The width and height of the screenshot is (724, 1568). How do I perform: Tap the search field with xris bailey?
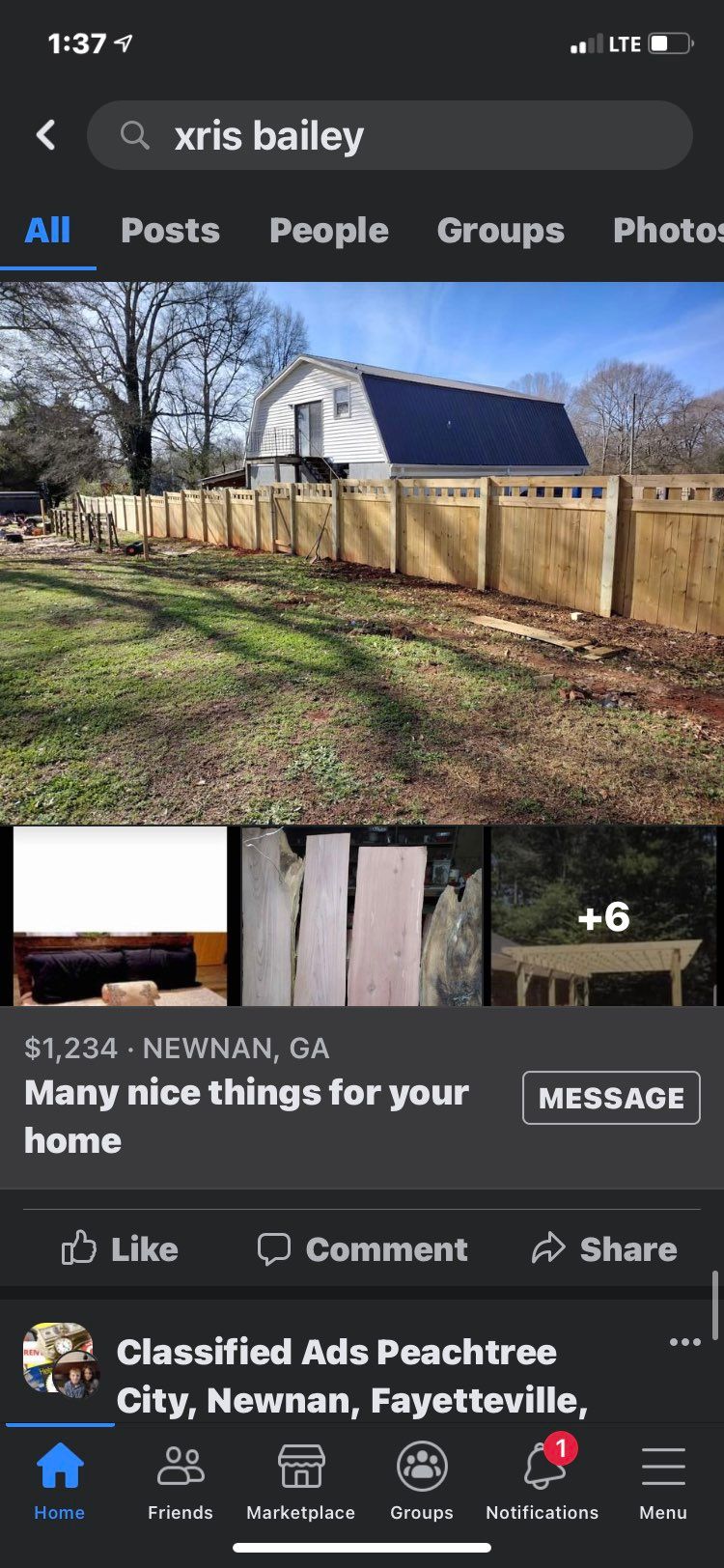389,135
